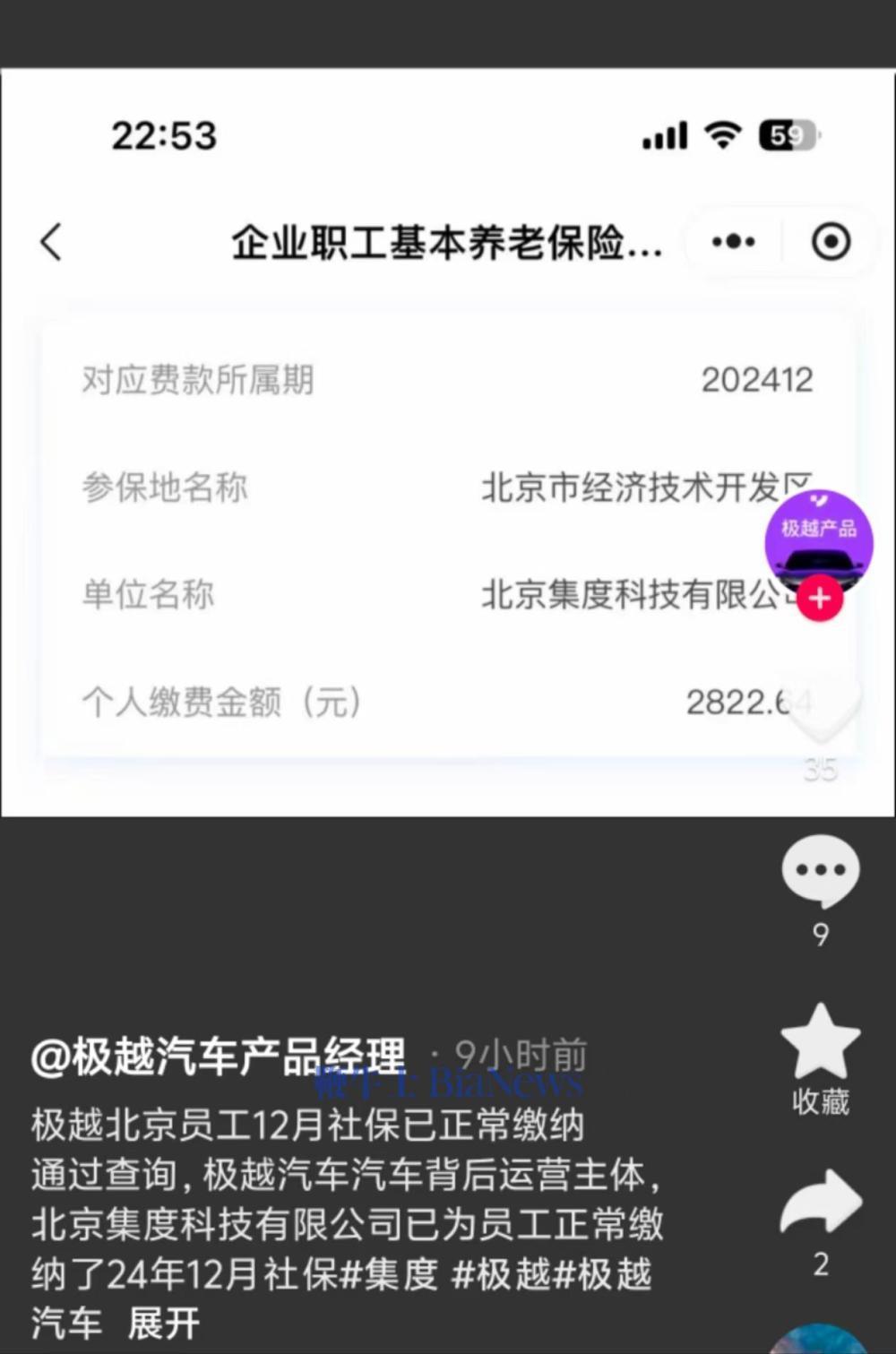Screen dimensions: 896x1354
Task: Share this post via the arrow icon
Action: [x=820, y=1203]
